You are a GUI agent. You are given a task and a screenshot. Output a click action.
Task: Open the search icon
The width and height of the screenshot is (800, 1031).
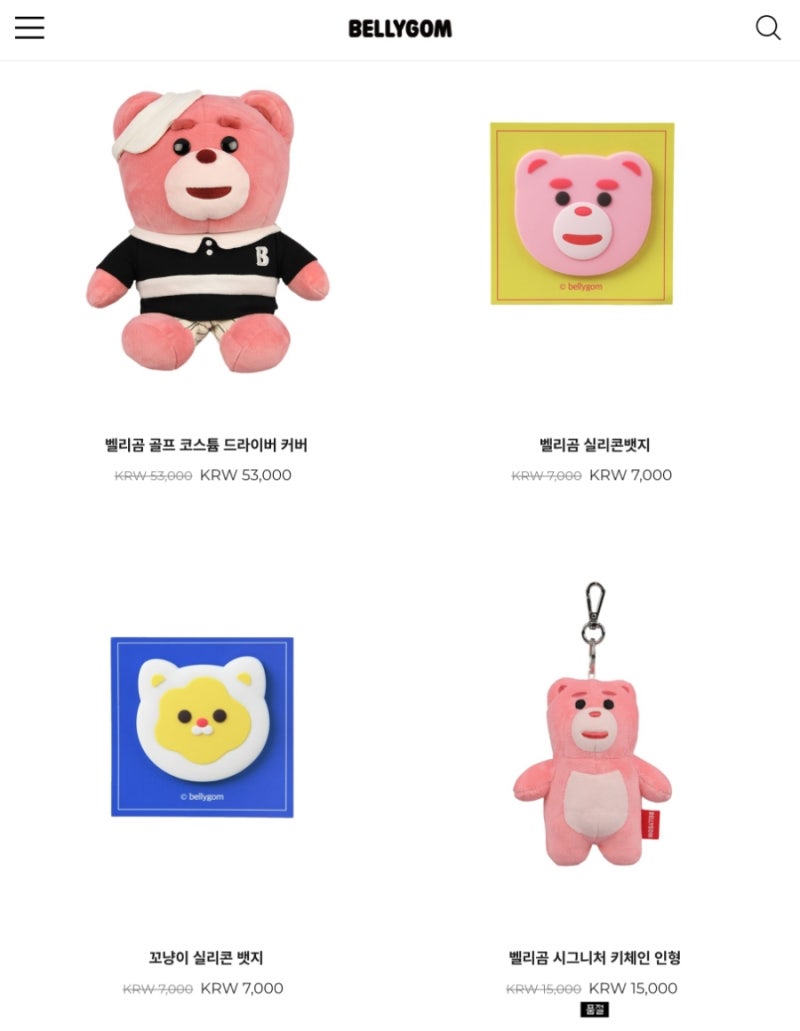(767, 28)
